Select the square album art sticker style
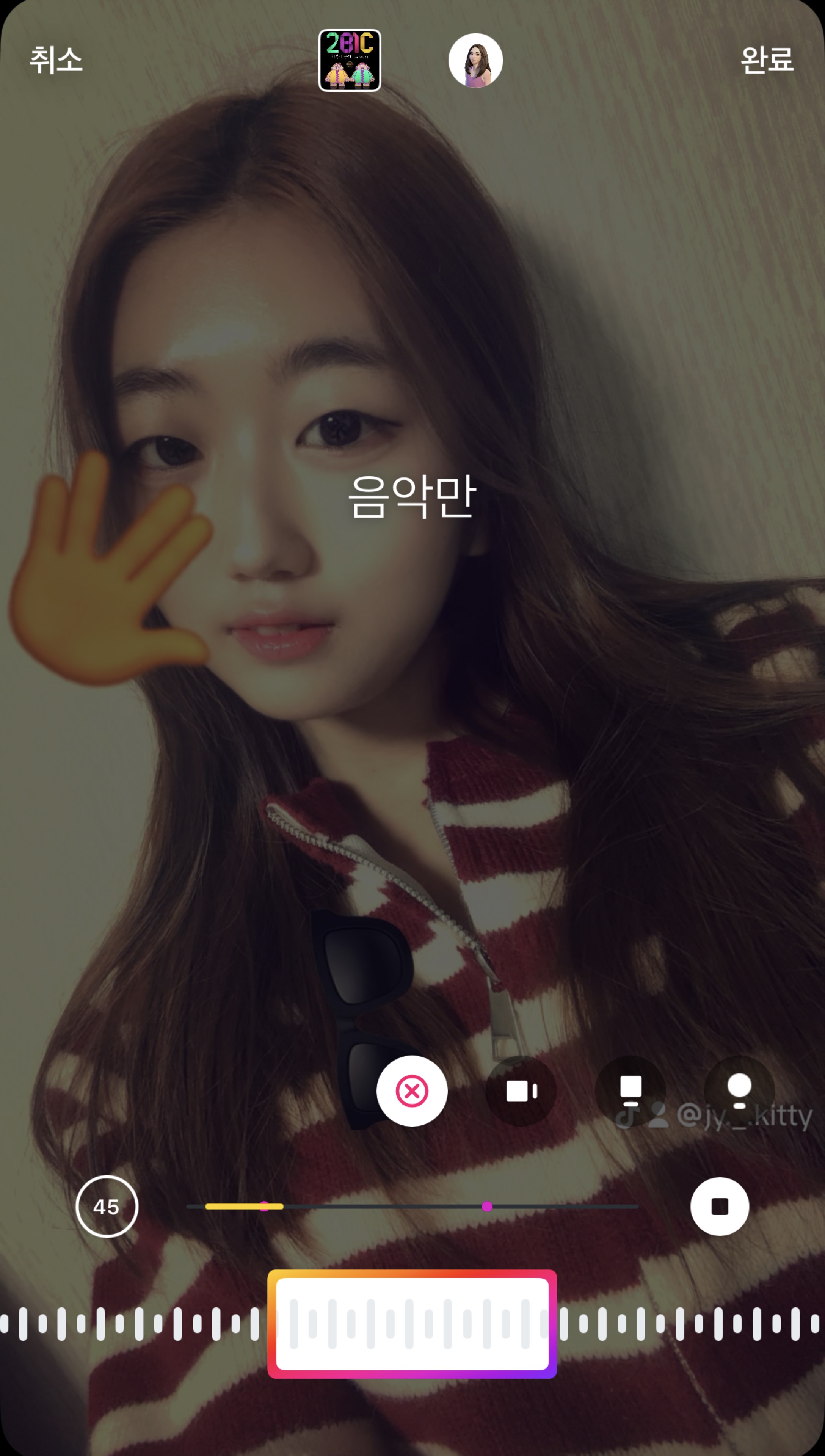This screenshot has height=1456, width=825. (x=630, y=1091)
